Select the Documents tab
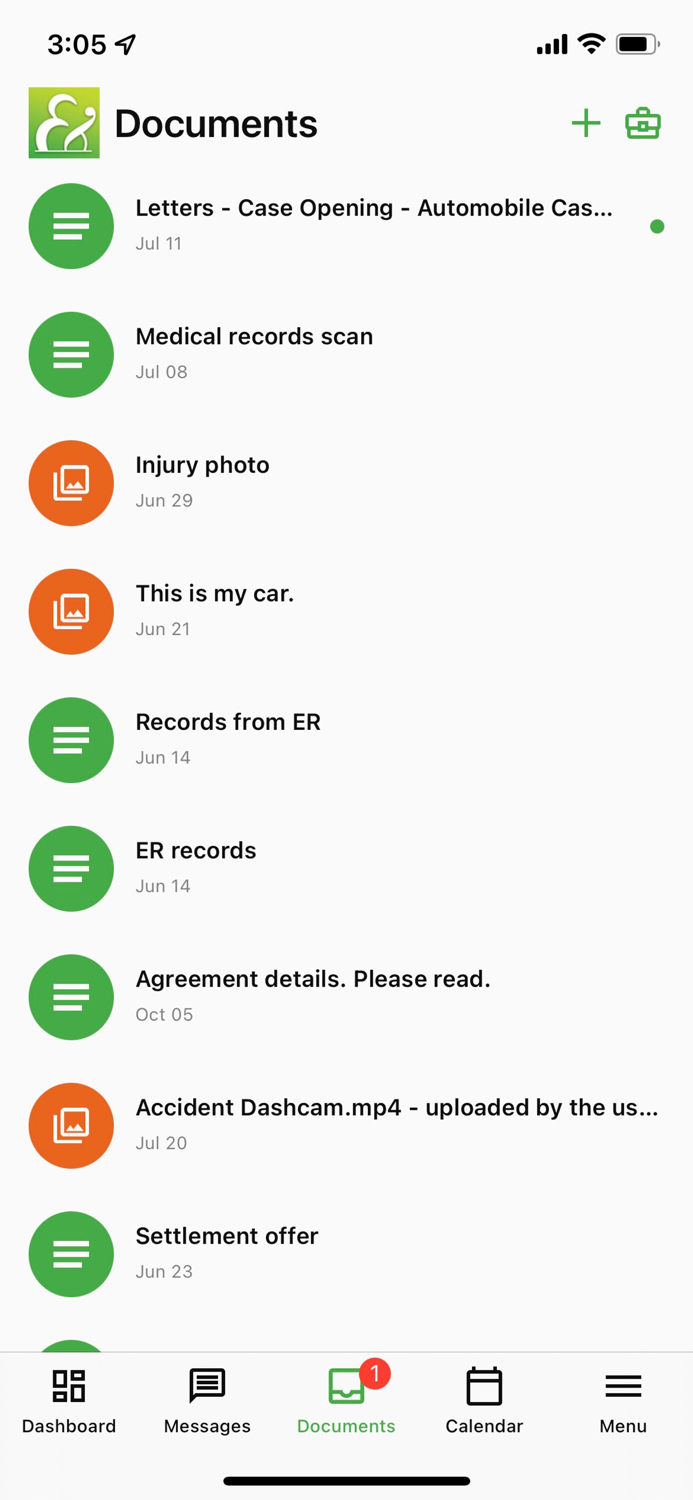Viewport: 693px width, 1500px height. [346, 1401]
